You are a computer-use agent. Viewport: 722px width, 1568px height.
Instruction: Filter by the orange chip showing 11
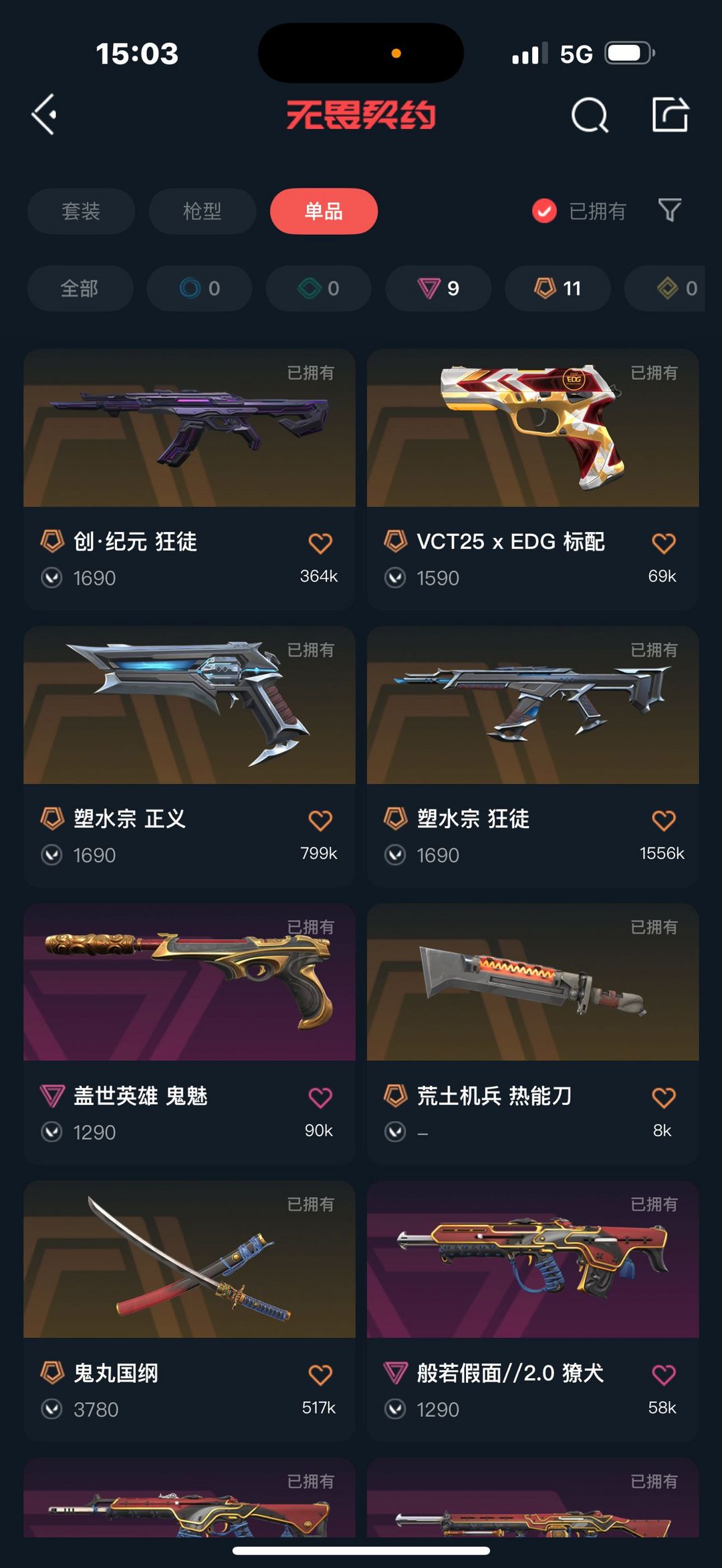[x=558, y=288]
